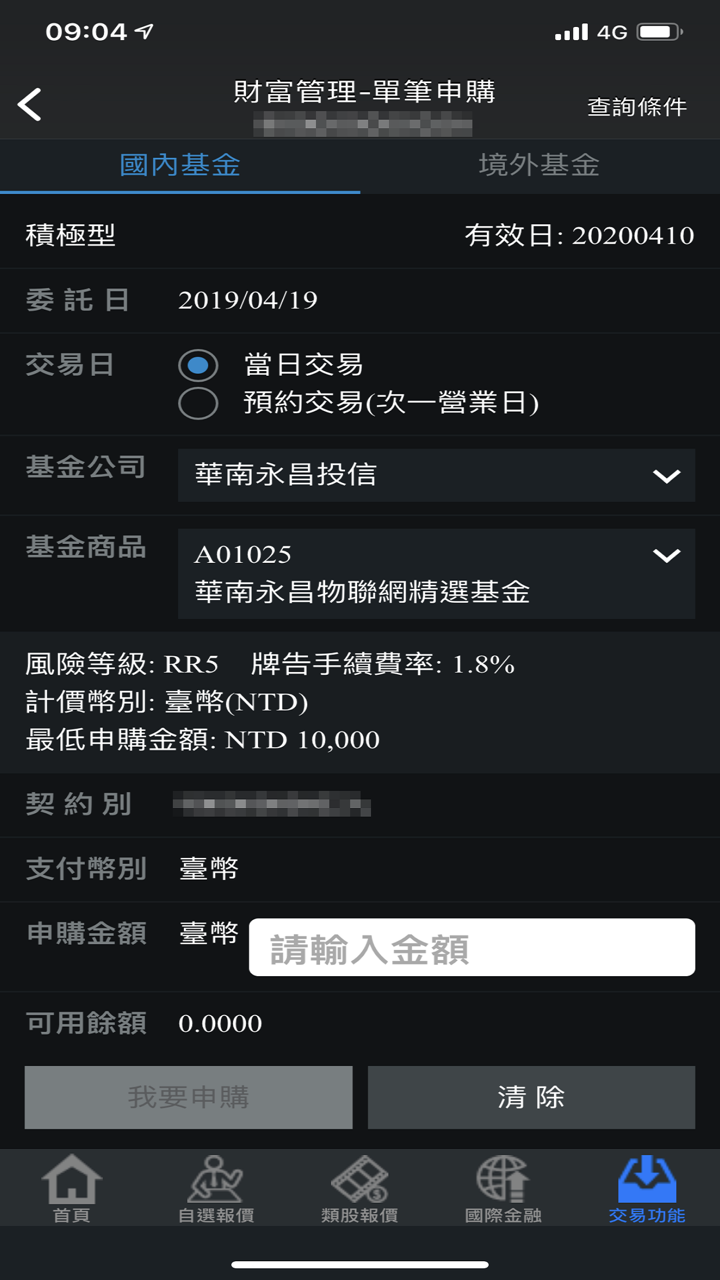Image resolution: width=720 pixels, height=1280 pixels.
Task: Open the 基金商品 dropdown A01025
Action: (436, 574)
